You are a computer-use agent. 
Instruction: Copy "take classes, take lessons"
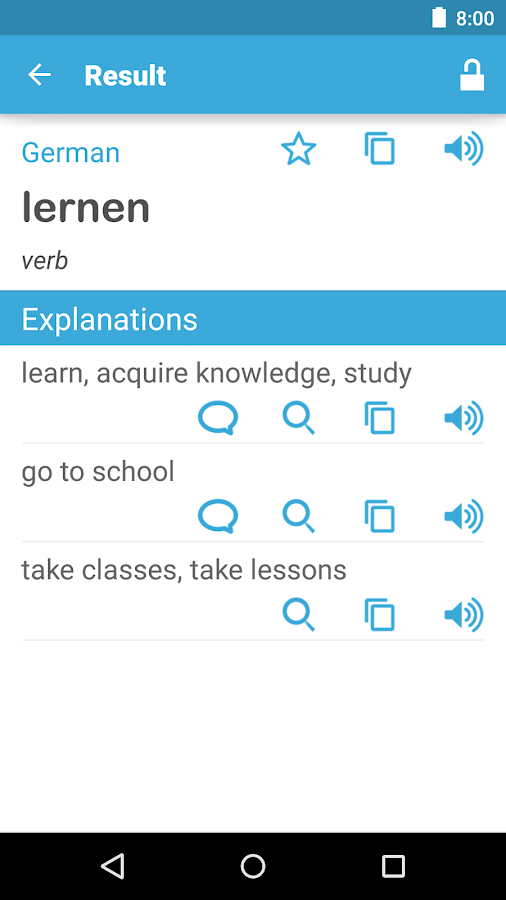[380, 615]
